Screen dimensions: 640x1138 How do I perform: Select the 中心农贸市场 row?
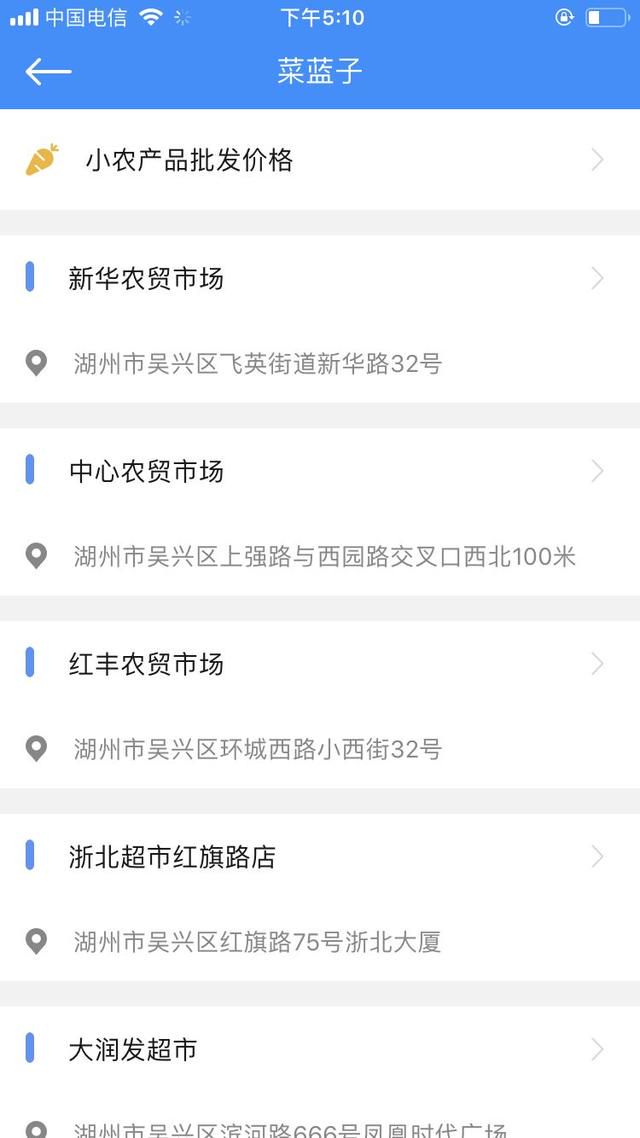click(320, 472)
